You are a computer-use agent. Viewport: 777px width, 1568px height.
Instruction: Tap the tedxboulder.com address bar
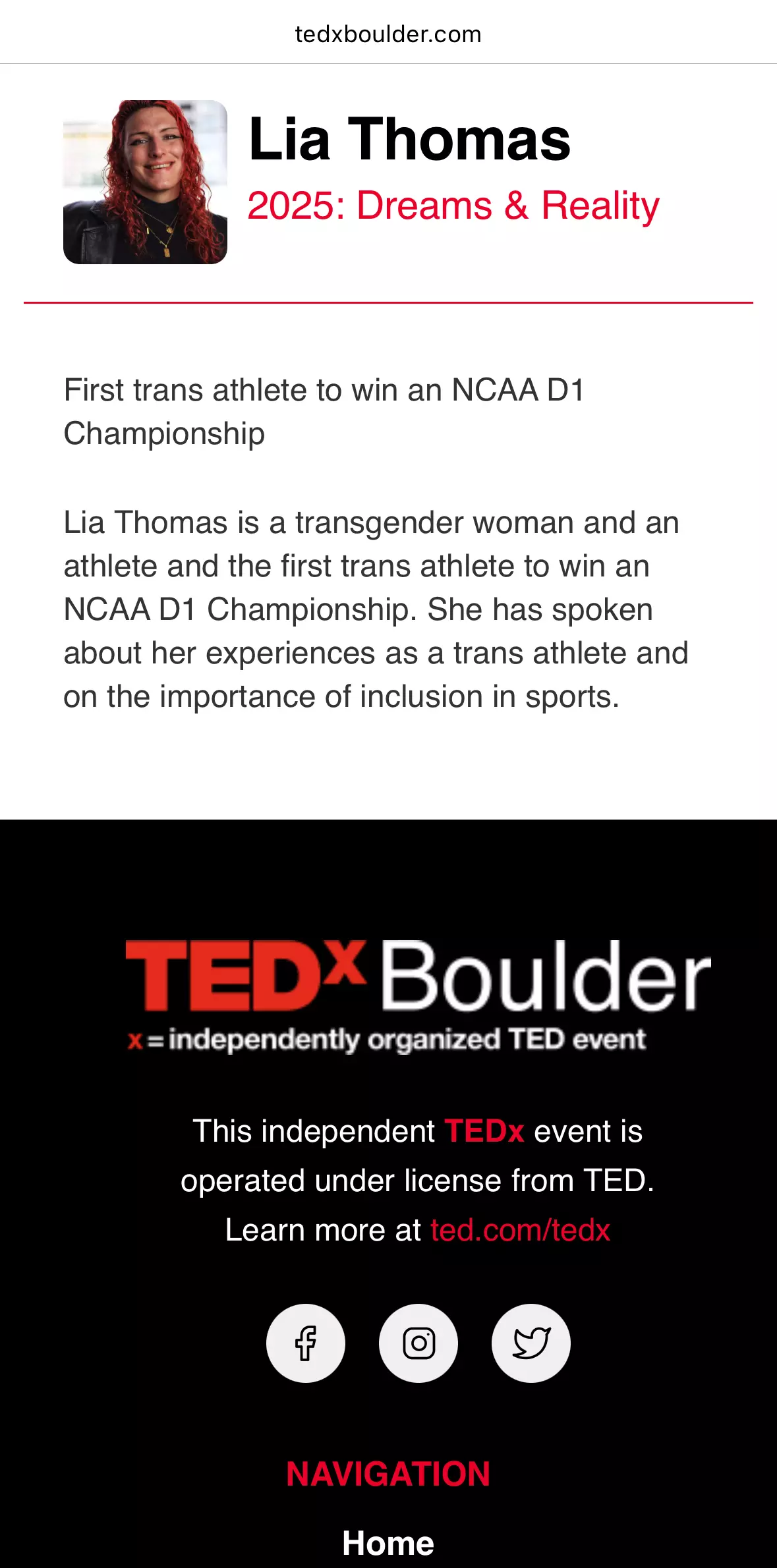[388, 34]
